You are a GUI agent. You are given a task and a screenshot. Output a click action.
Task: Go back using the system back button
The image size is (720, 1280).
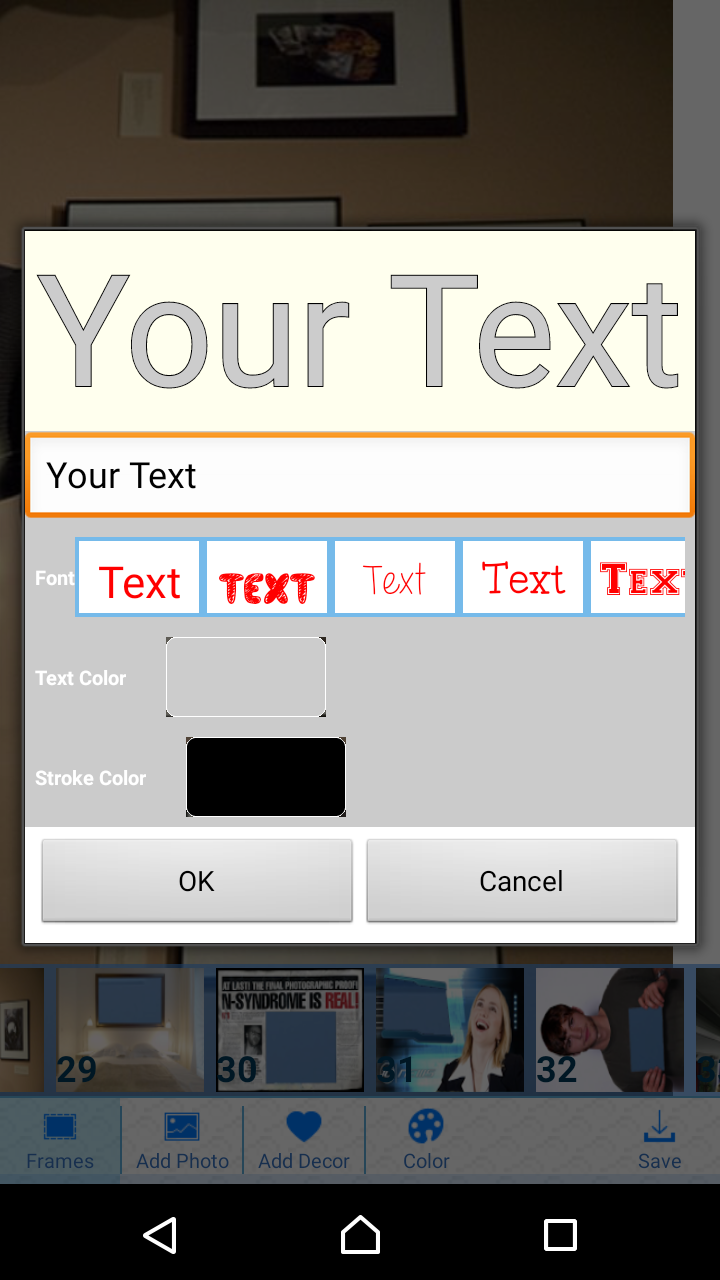point(160,1235)
